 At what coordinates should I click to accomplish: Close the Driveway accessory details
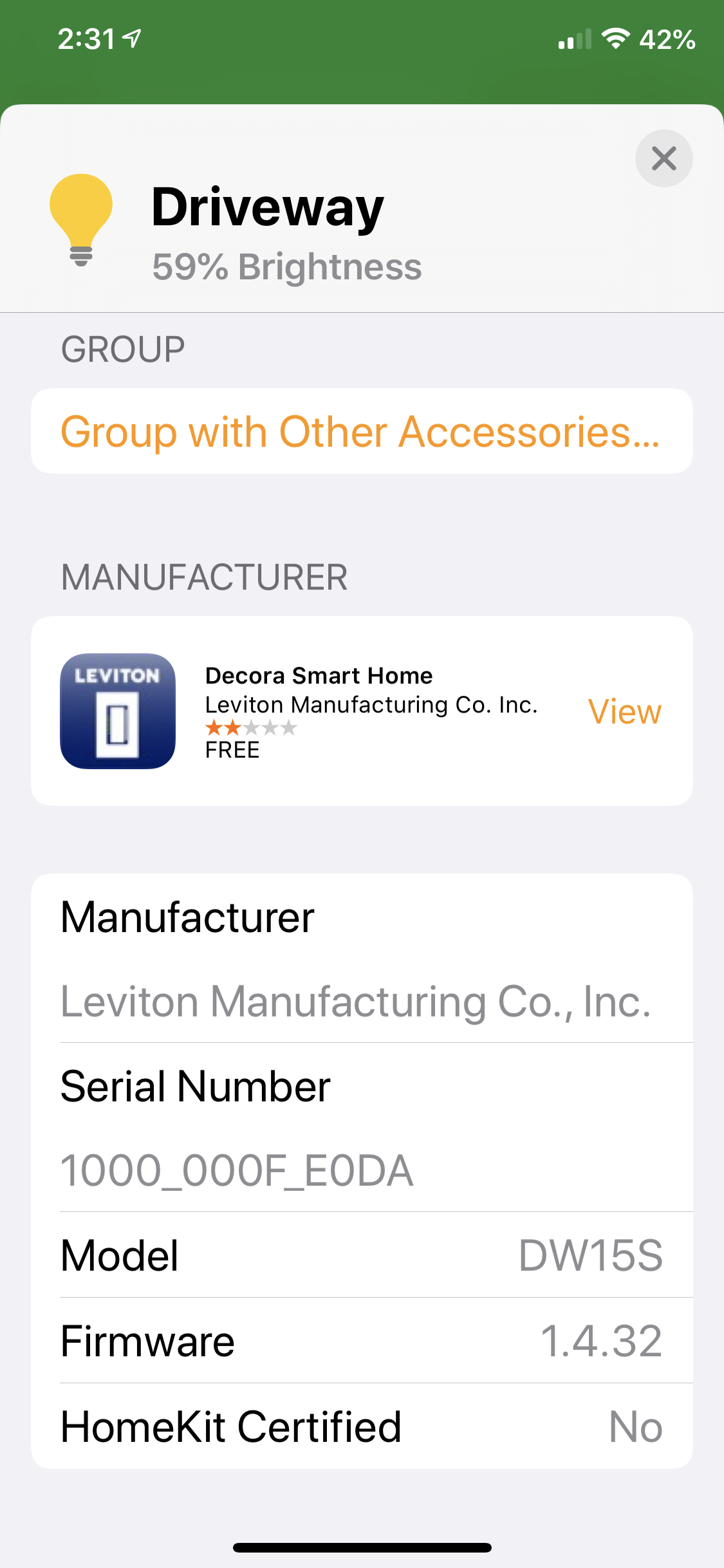tap(664, 158)
